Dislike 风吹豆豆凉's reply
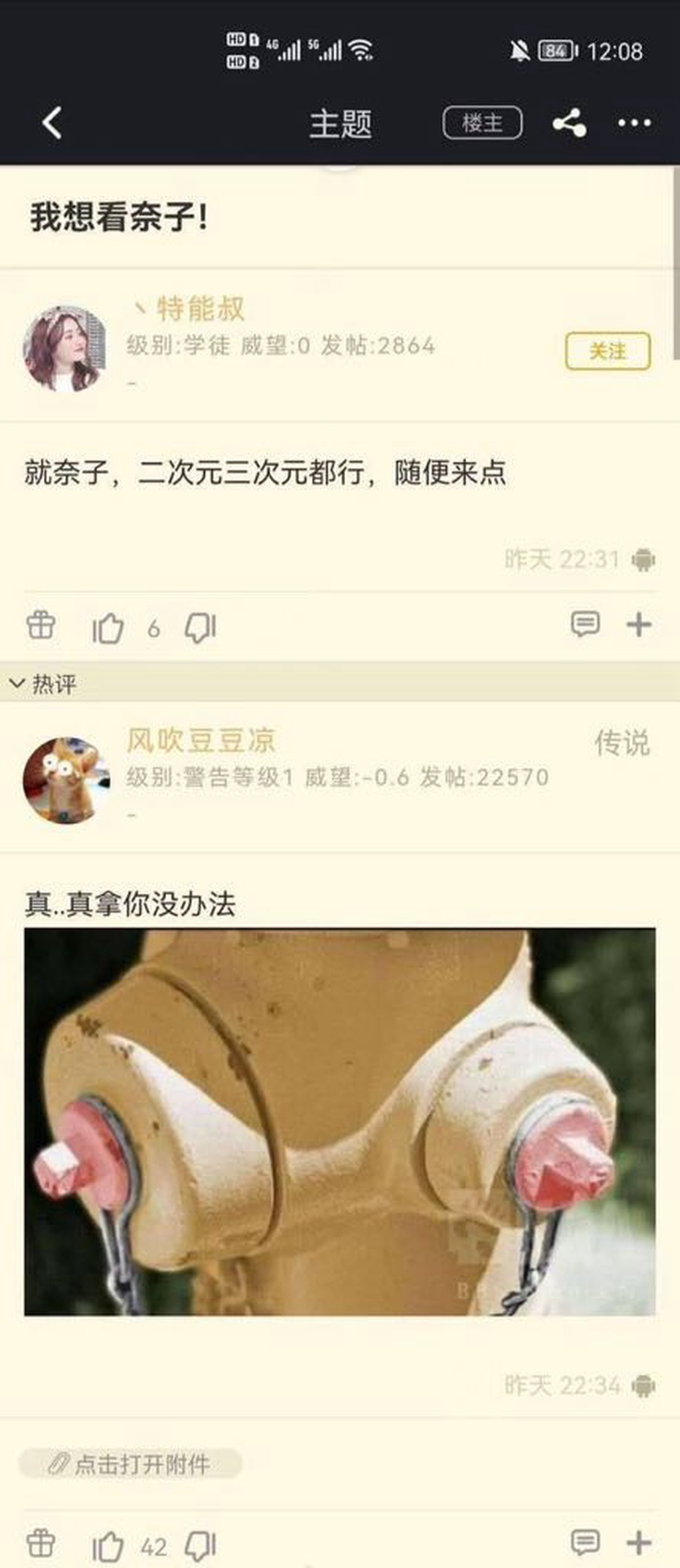 tap(201, 1545)
